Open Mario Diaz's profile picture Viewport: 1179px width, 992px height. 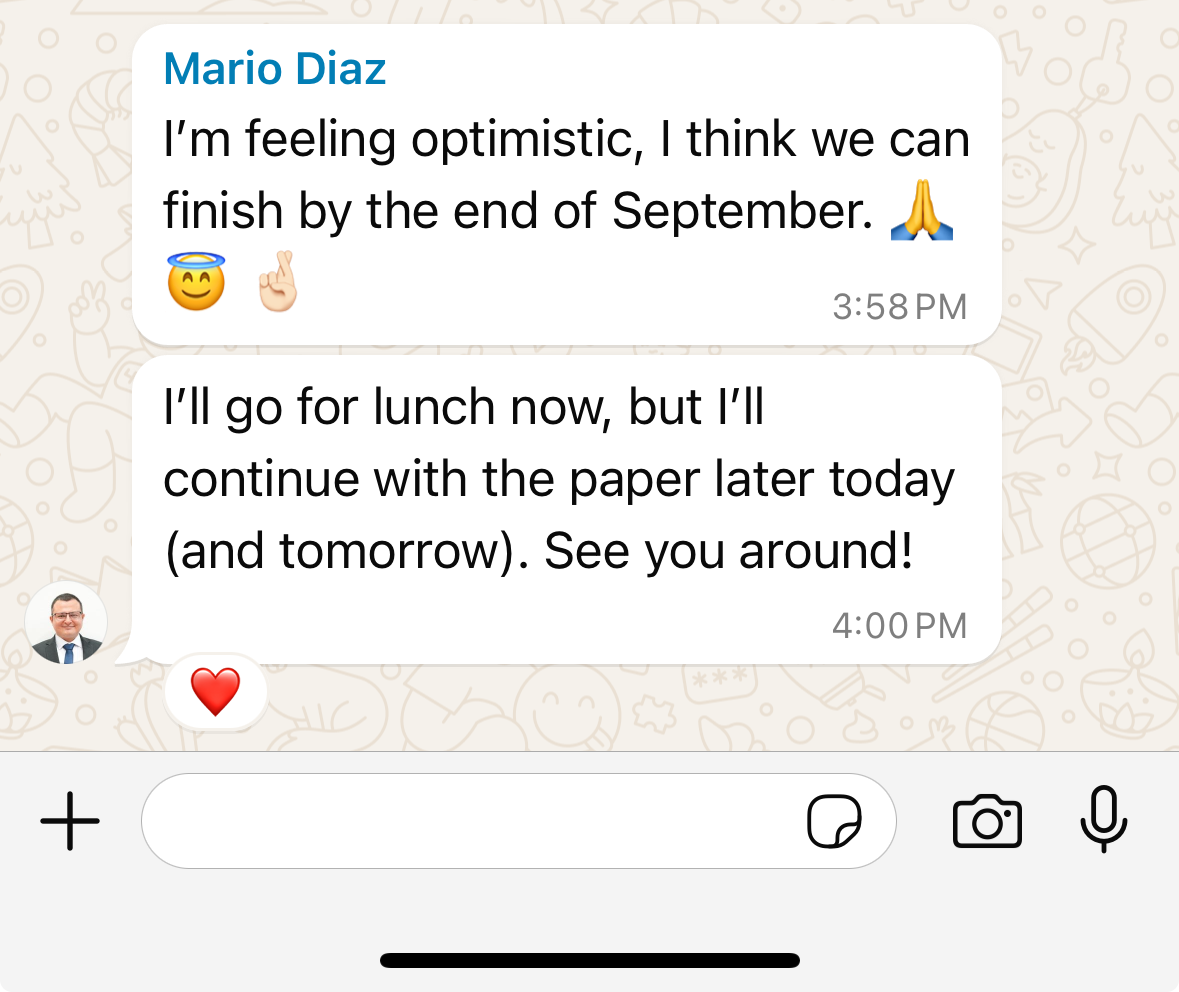coord(66,623)
